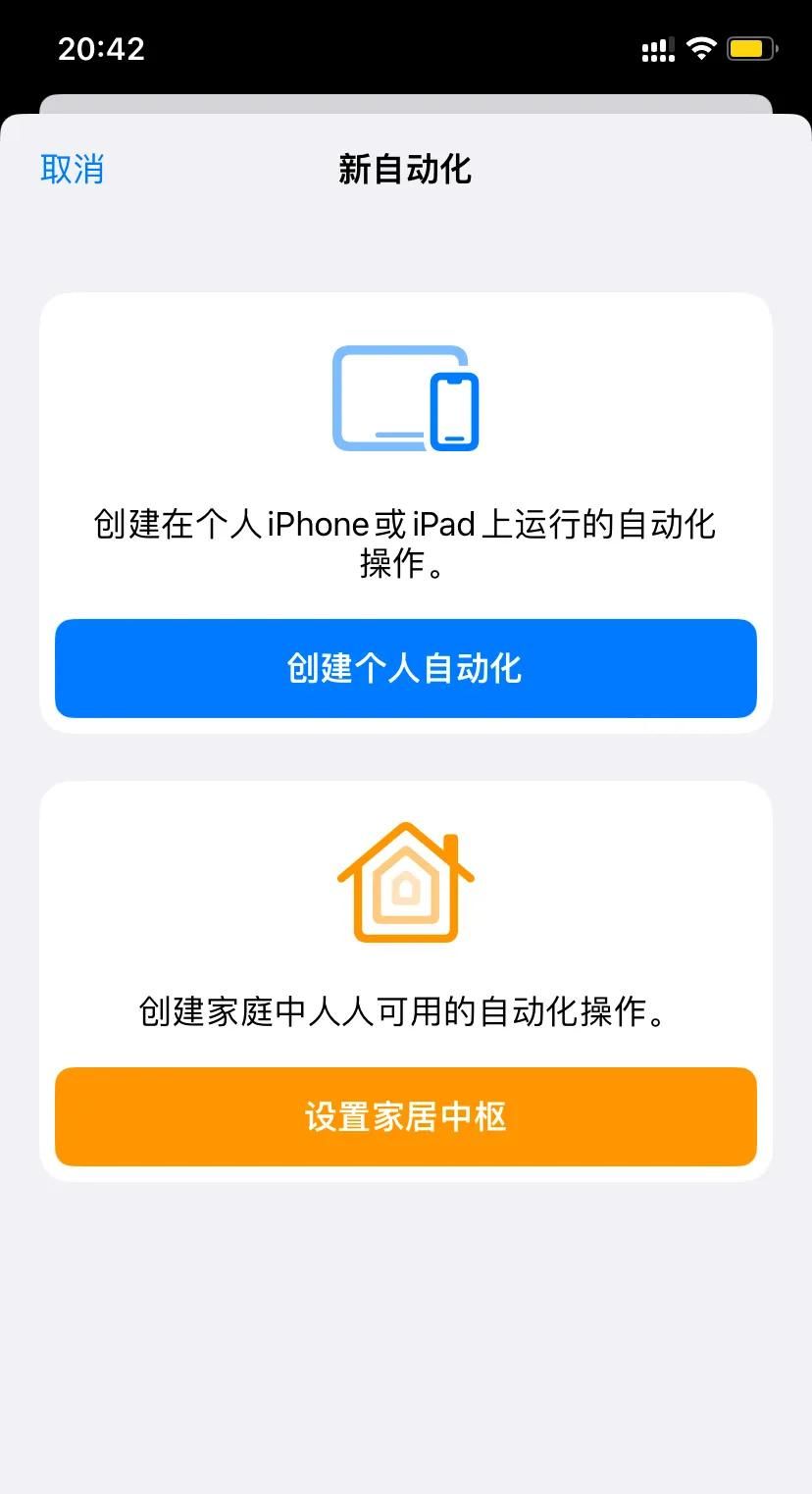Tap the clock showing 20:42
The height and width of the screenshot is (1494, 812).
coord(101,47)
